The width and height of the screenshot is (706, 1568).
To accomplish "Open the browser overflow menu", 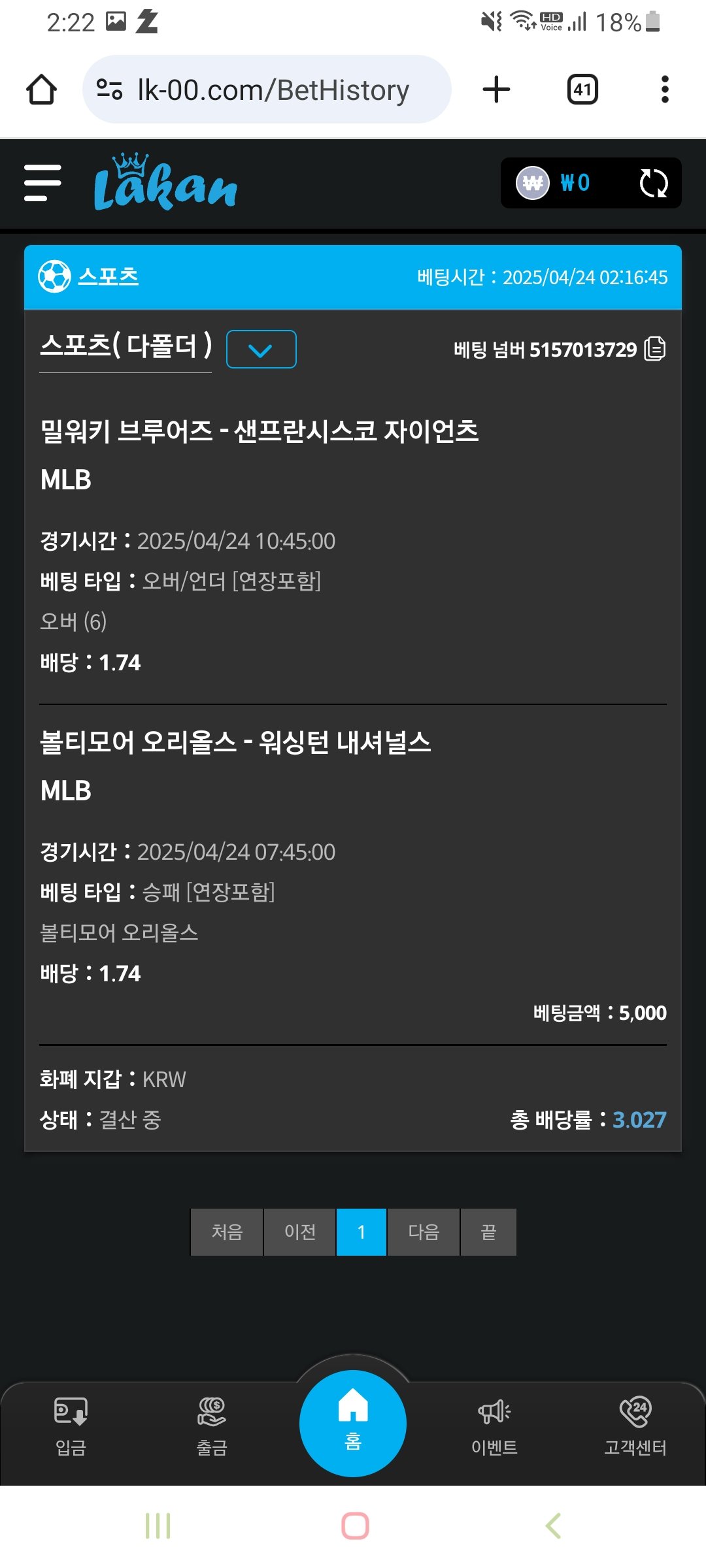I will (x=665, y=90).
